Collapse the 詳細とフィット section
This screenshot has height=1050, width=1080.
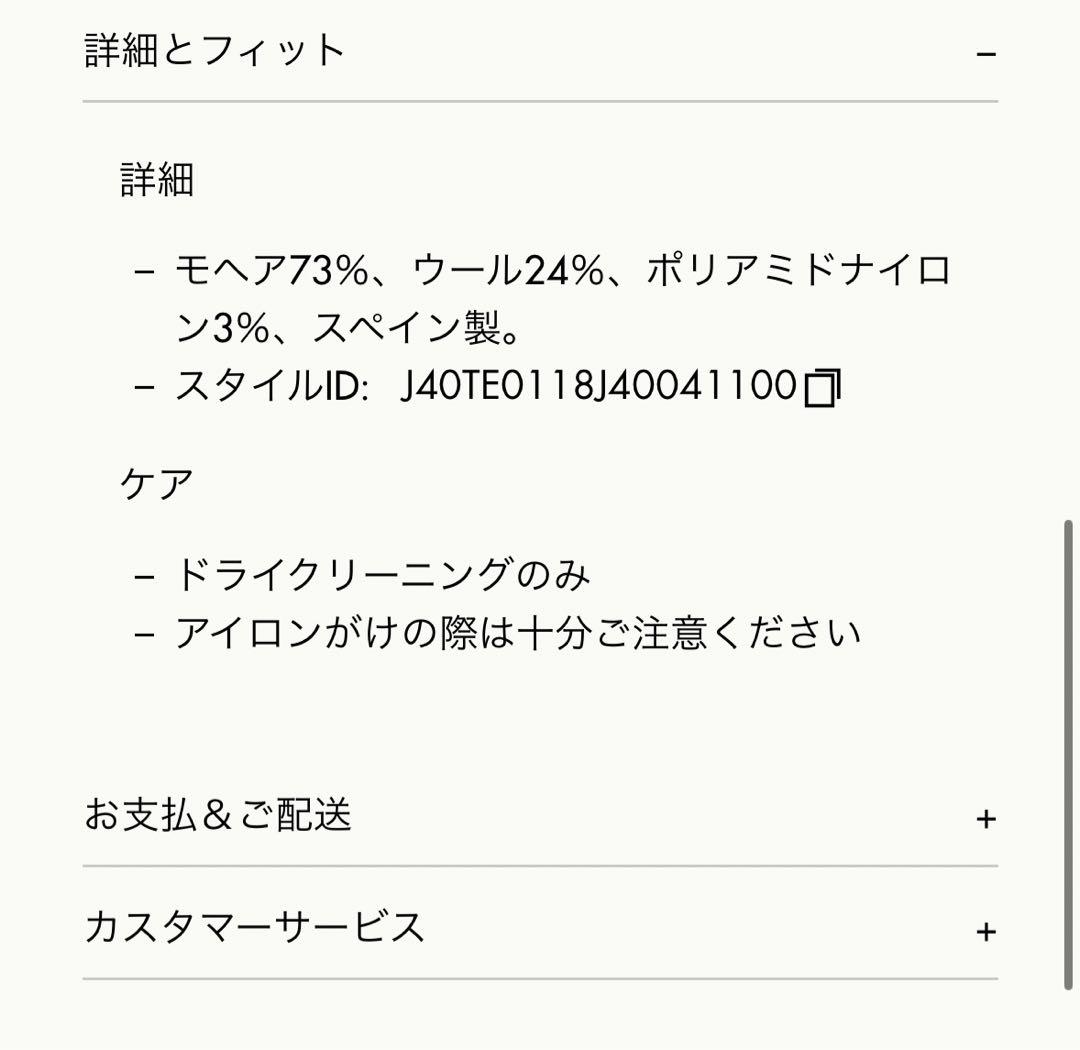pos(985,53)
